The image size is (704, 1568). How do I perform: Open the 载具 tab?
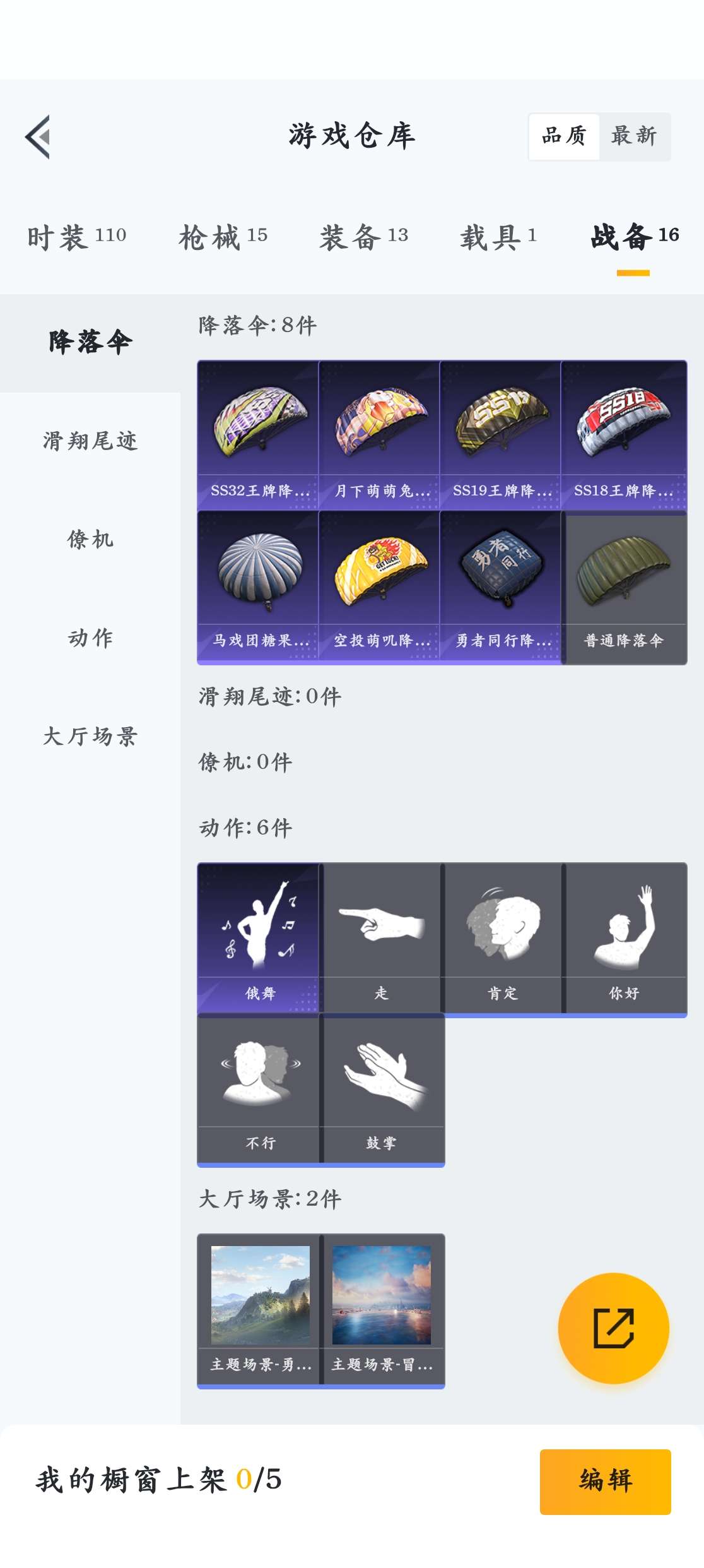(x=498, y=237)
